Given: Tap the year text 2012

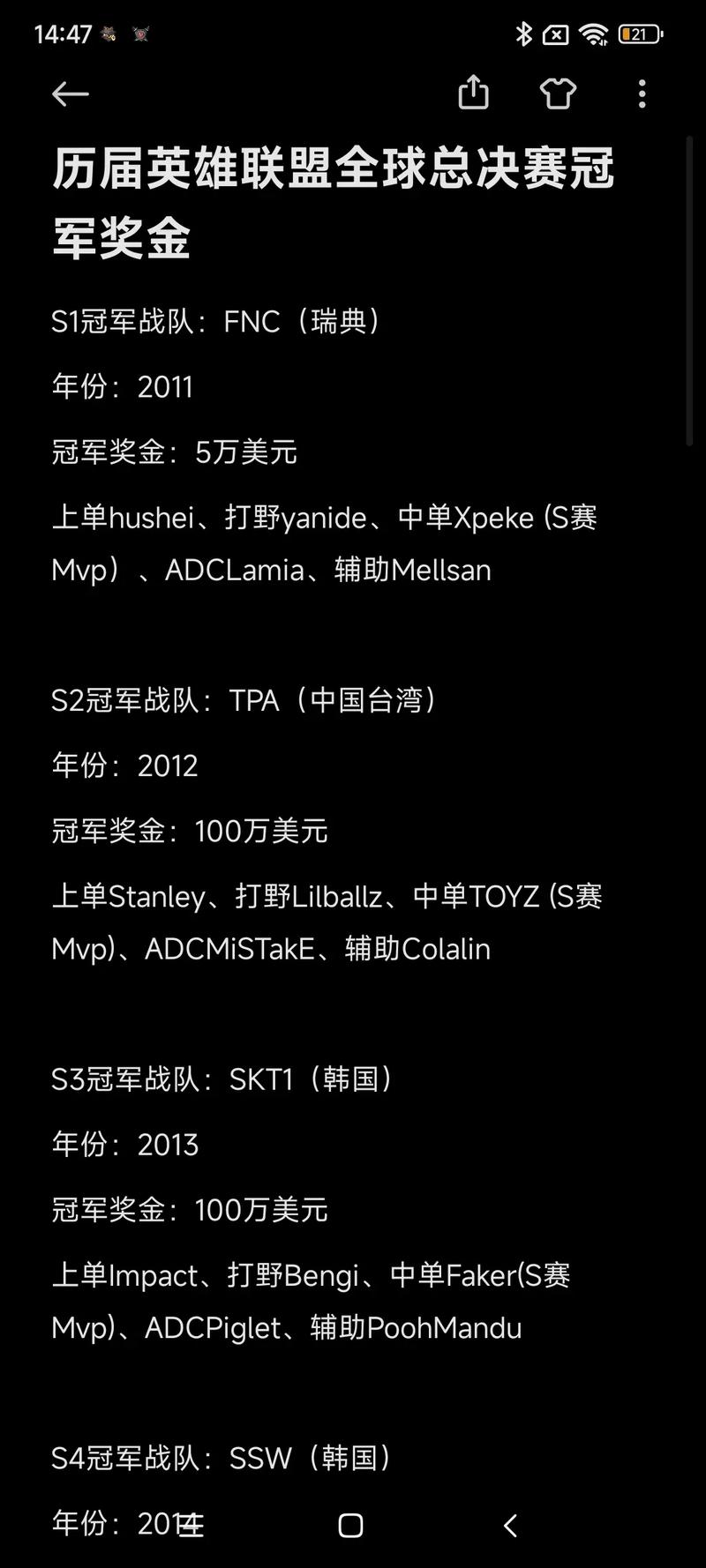Looking at the screenshot, I should (x=168, y=765).
